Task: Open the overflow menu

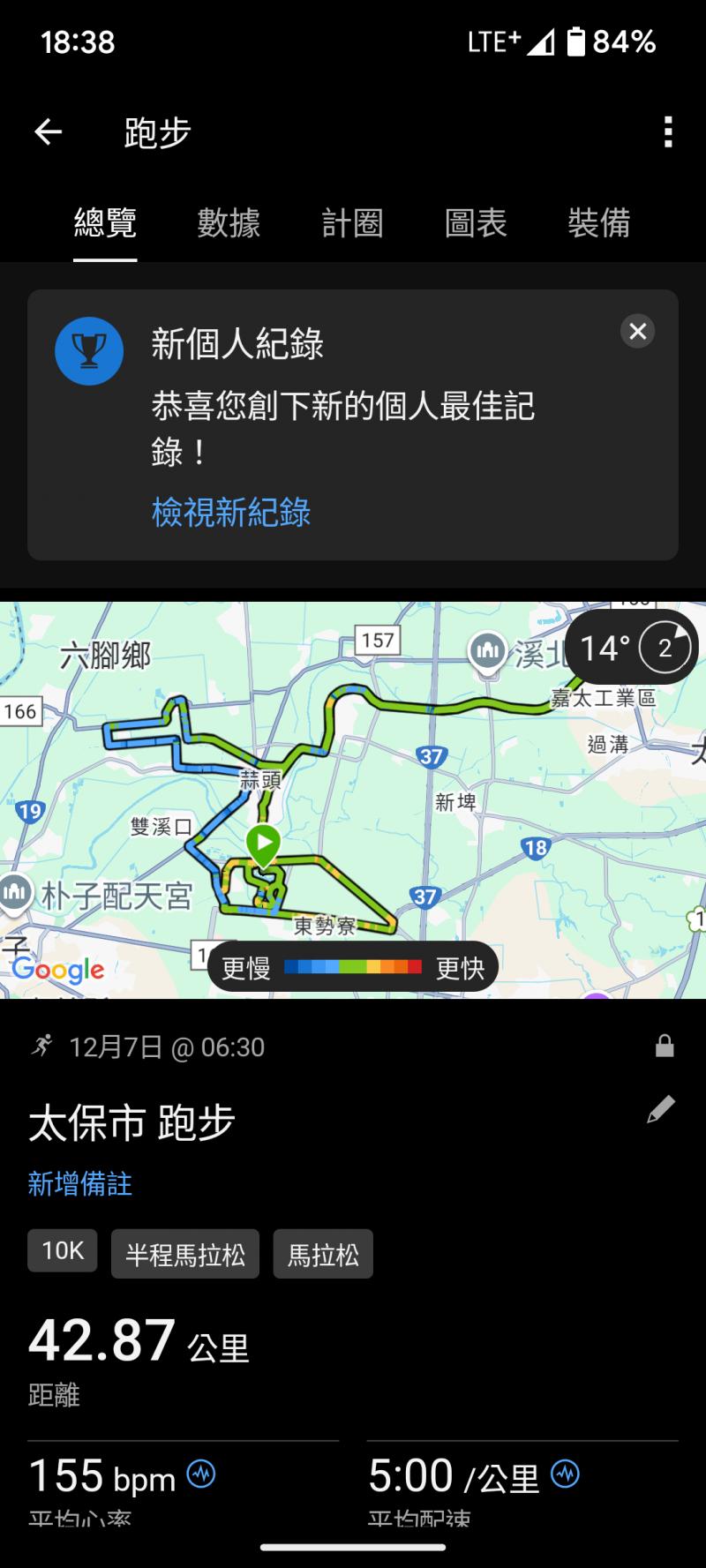Action: 668,132
